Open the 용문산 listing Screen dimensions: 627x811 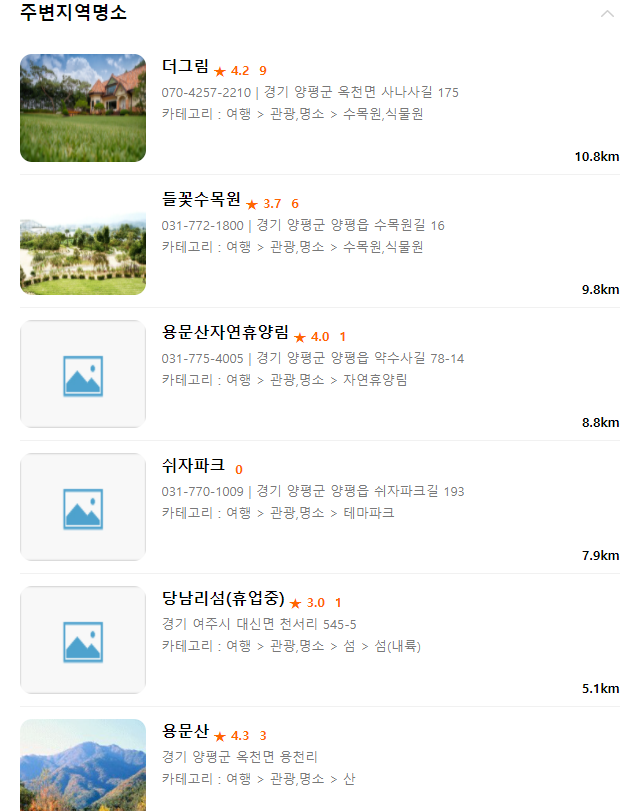185,731
